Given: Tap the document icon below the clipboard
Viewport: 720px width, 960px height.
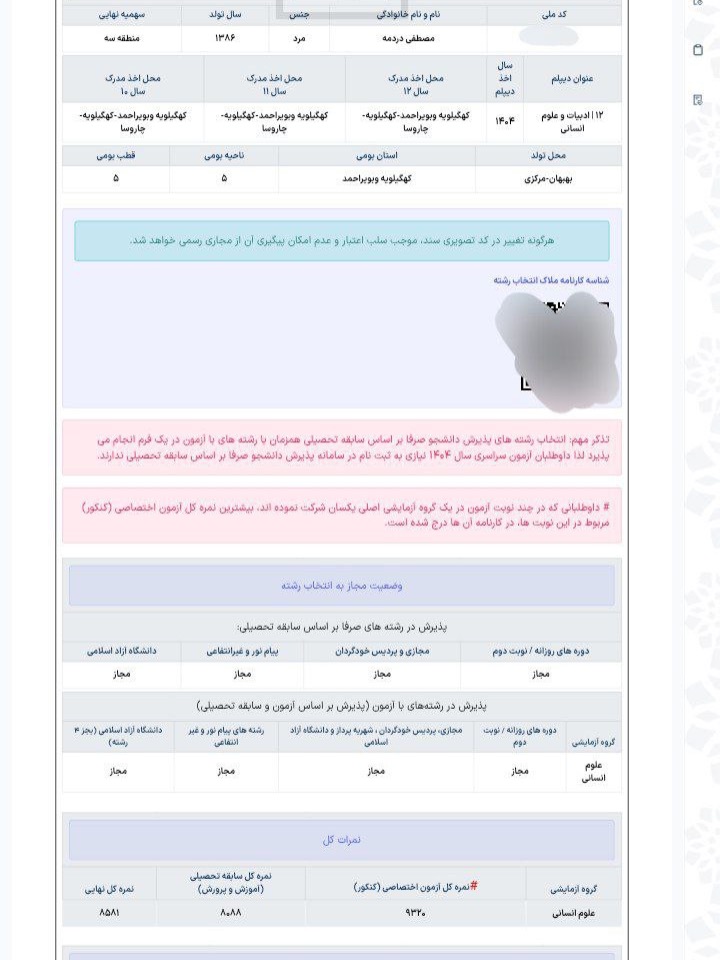Looking at the screenshot, I should click(x=697, y=99).
